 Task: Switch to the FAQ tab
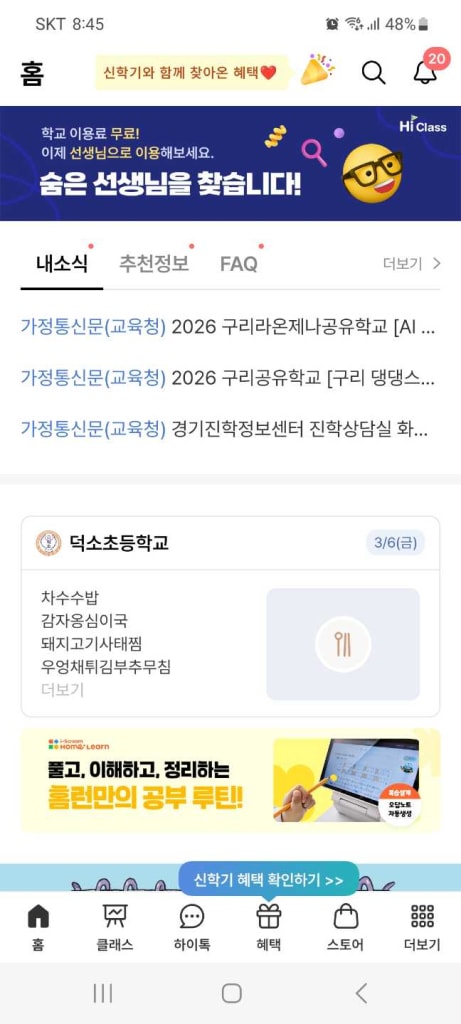pos(238,264)
